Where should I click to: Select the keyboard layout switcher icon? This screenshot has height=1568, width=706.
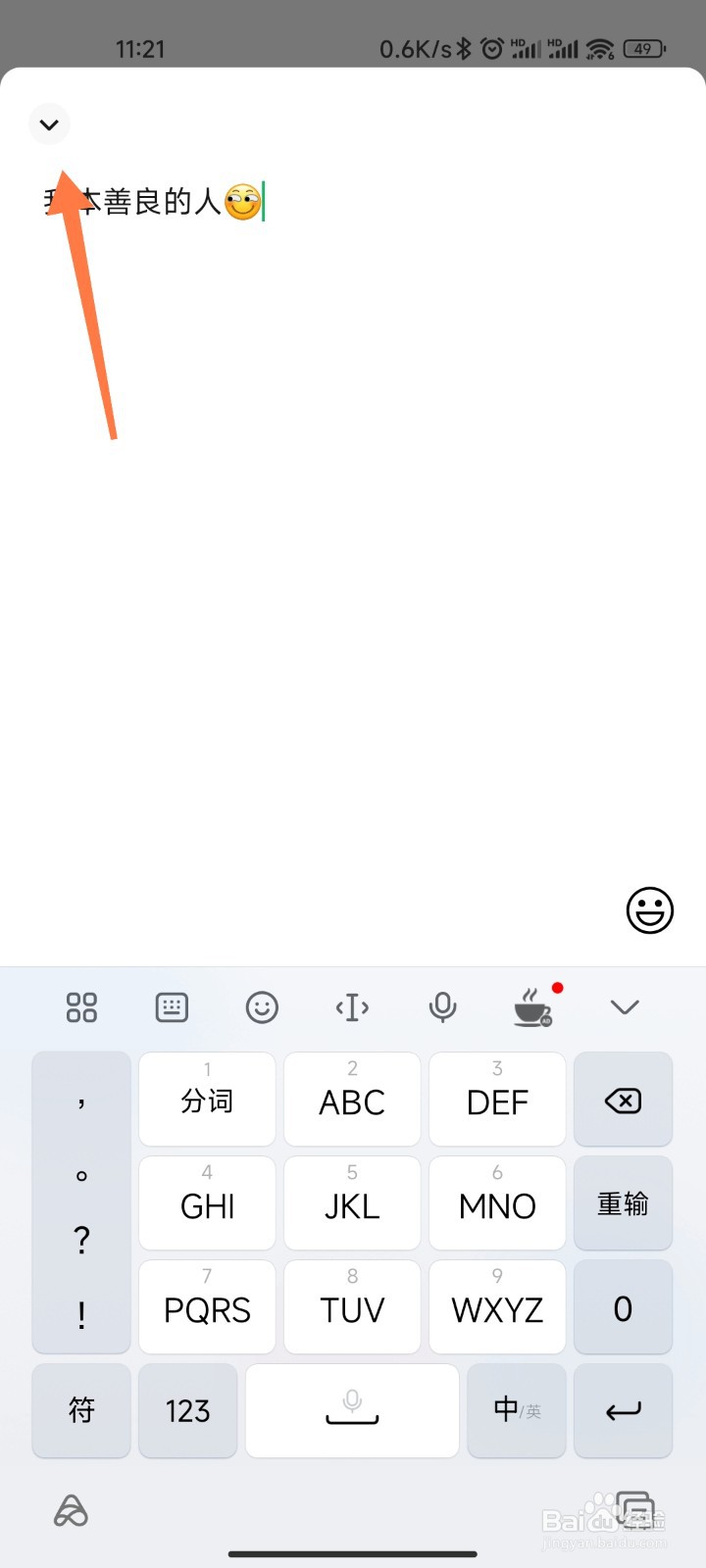pos(172,1006)
